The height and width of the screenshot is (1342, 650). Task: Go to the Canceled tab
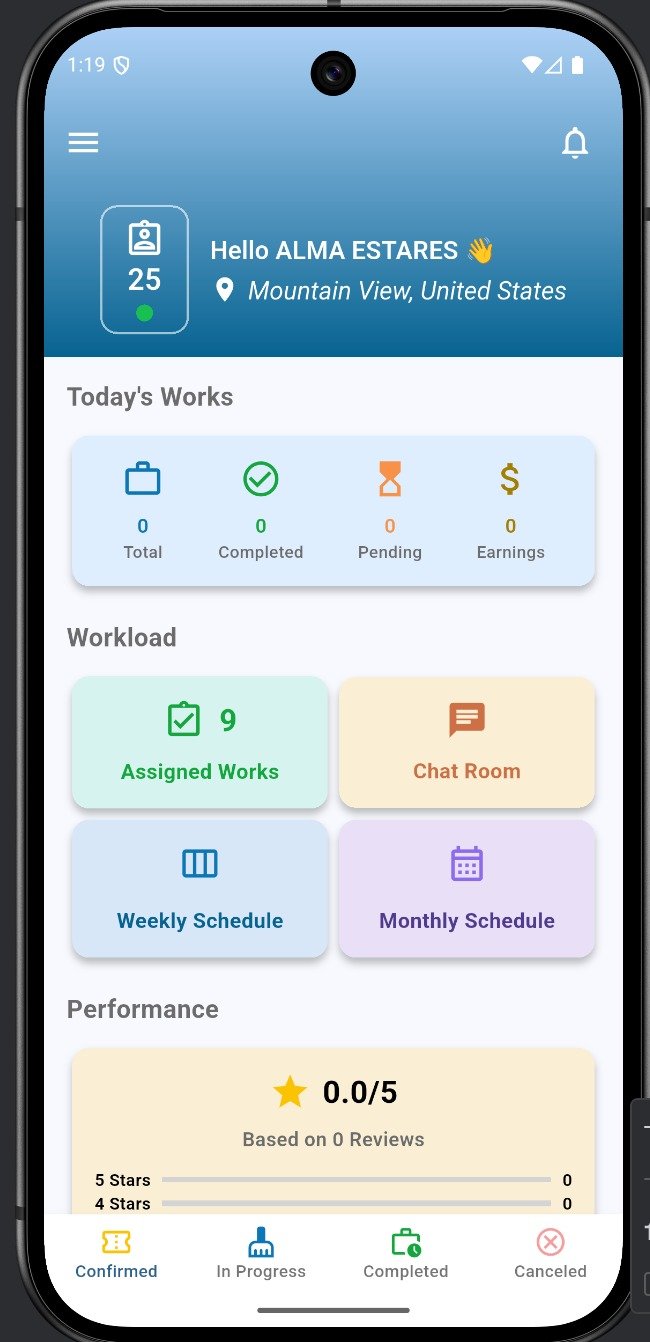pos(550,1255)
